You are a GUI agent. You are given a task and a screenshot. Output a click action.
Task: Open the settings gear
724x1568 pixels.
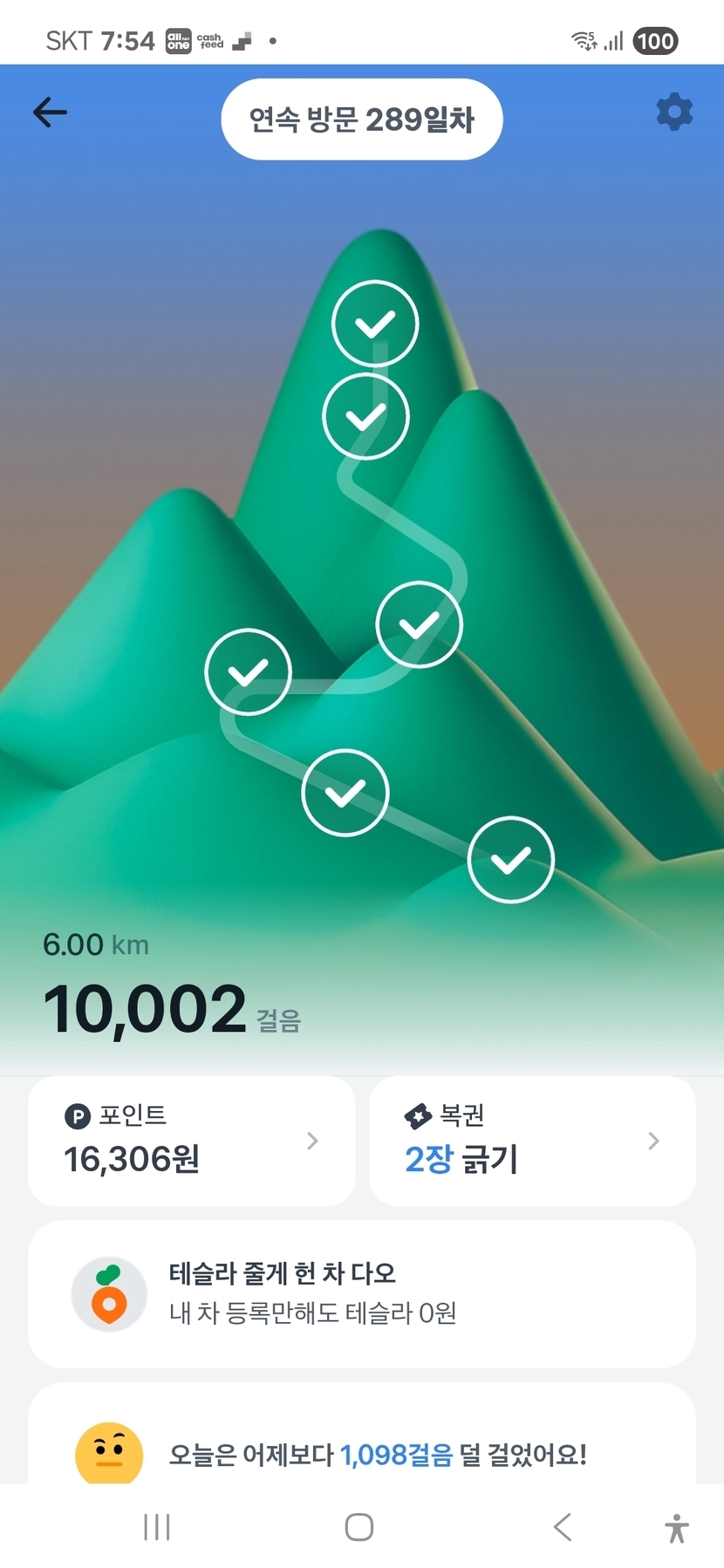673,112
